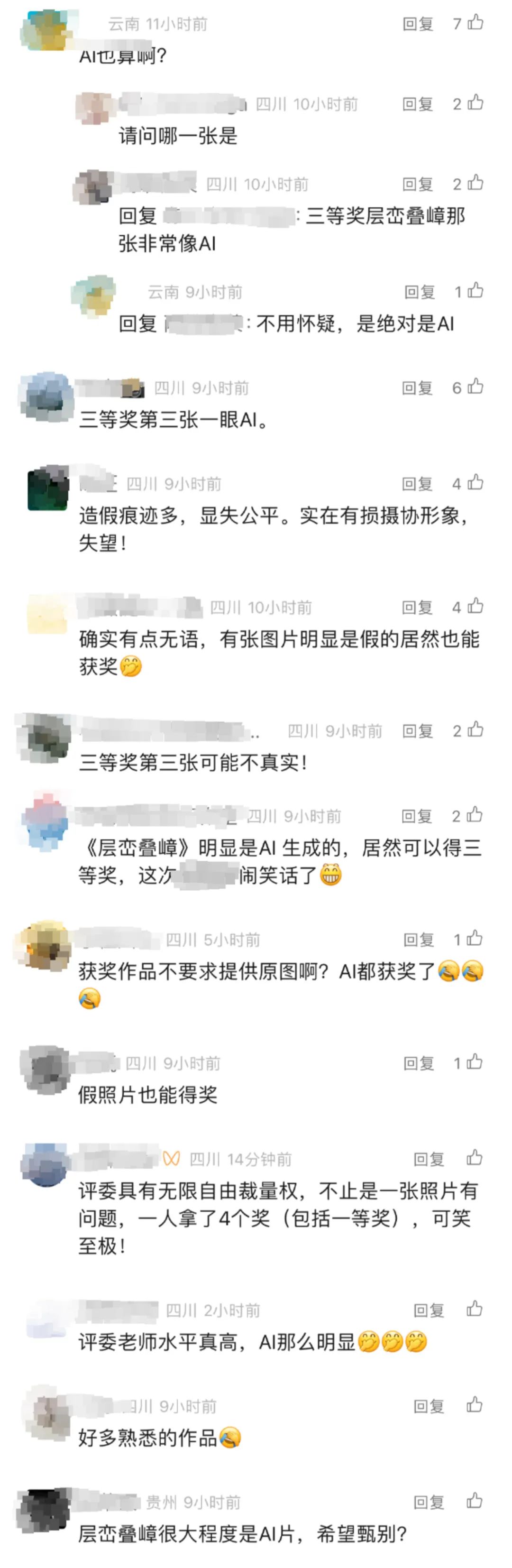Like the comment '好多熟悉的作品'
Screen dimensions: 512x1568
pyautogui.click(x=475, y=1405)
